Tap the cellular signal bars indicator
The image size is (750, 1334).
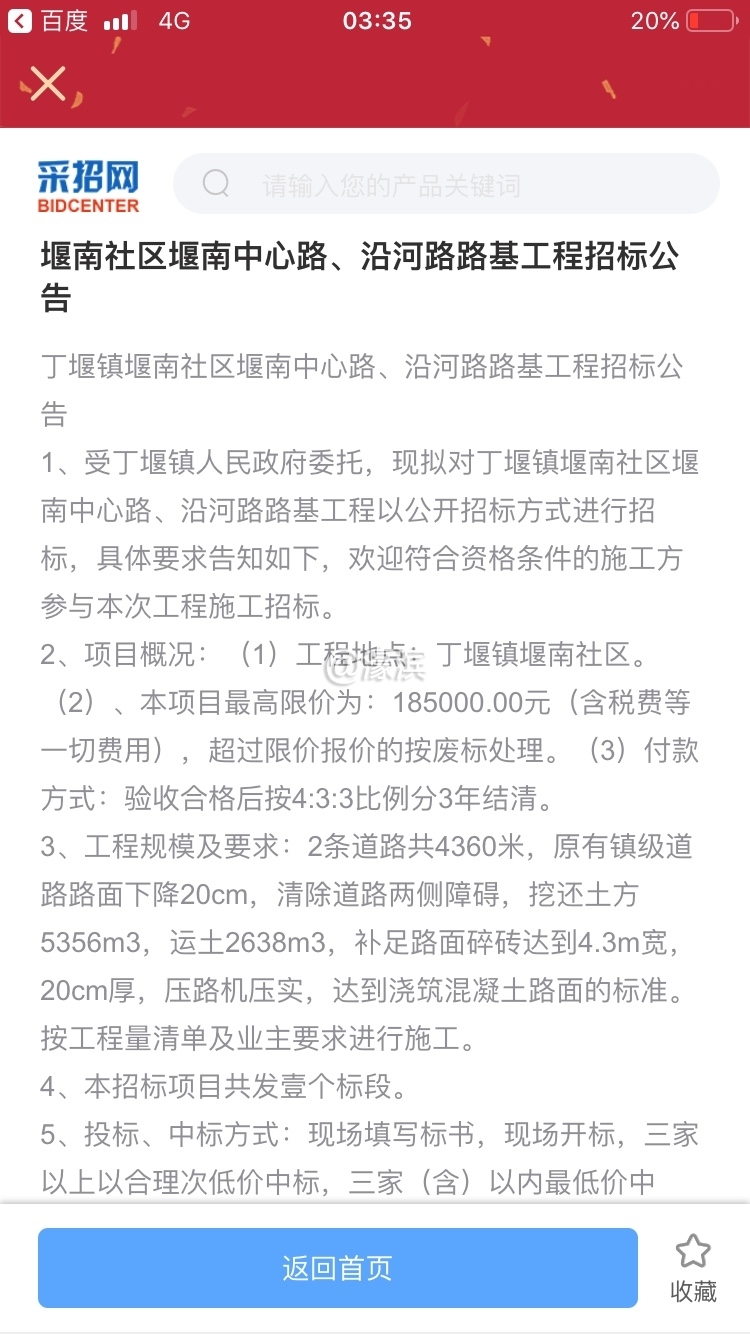[x=122, y=19]
